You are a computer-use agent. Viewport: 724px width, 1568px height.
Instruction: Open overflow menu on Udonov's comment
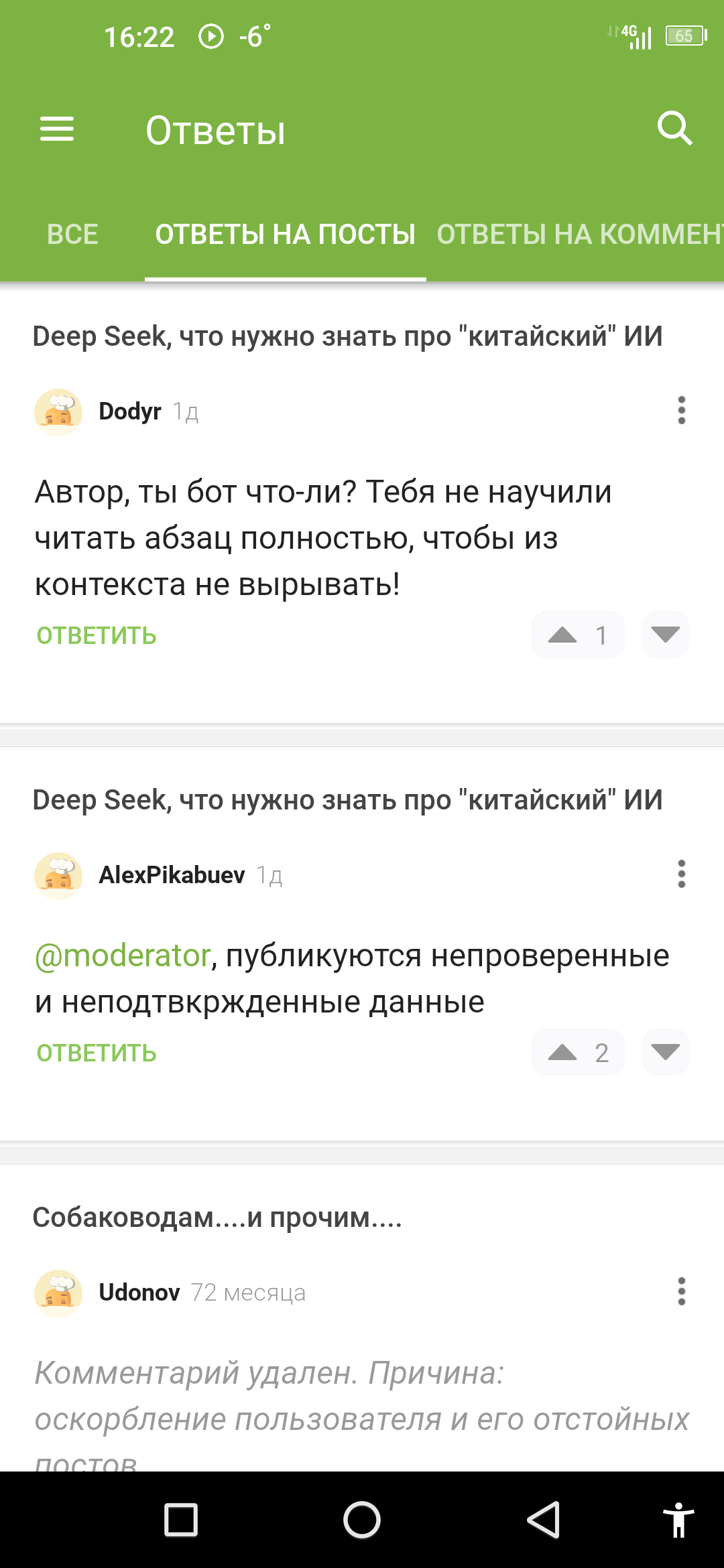pos(681,1291)
